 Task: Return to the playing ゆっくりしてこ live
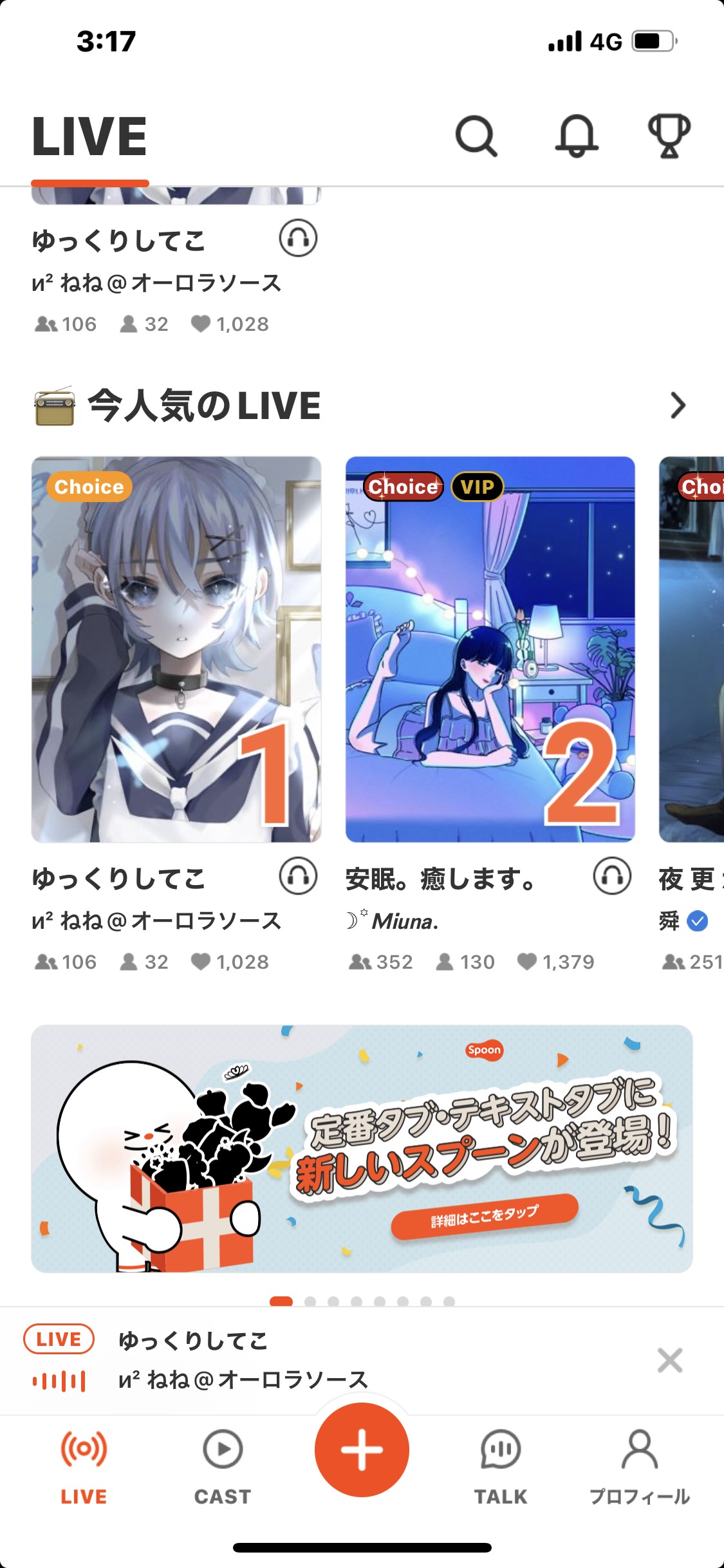click(x=245, y=1359)
